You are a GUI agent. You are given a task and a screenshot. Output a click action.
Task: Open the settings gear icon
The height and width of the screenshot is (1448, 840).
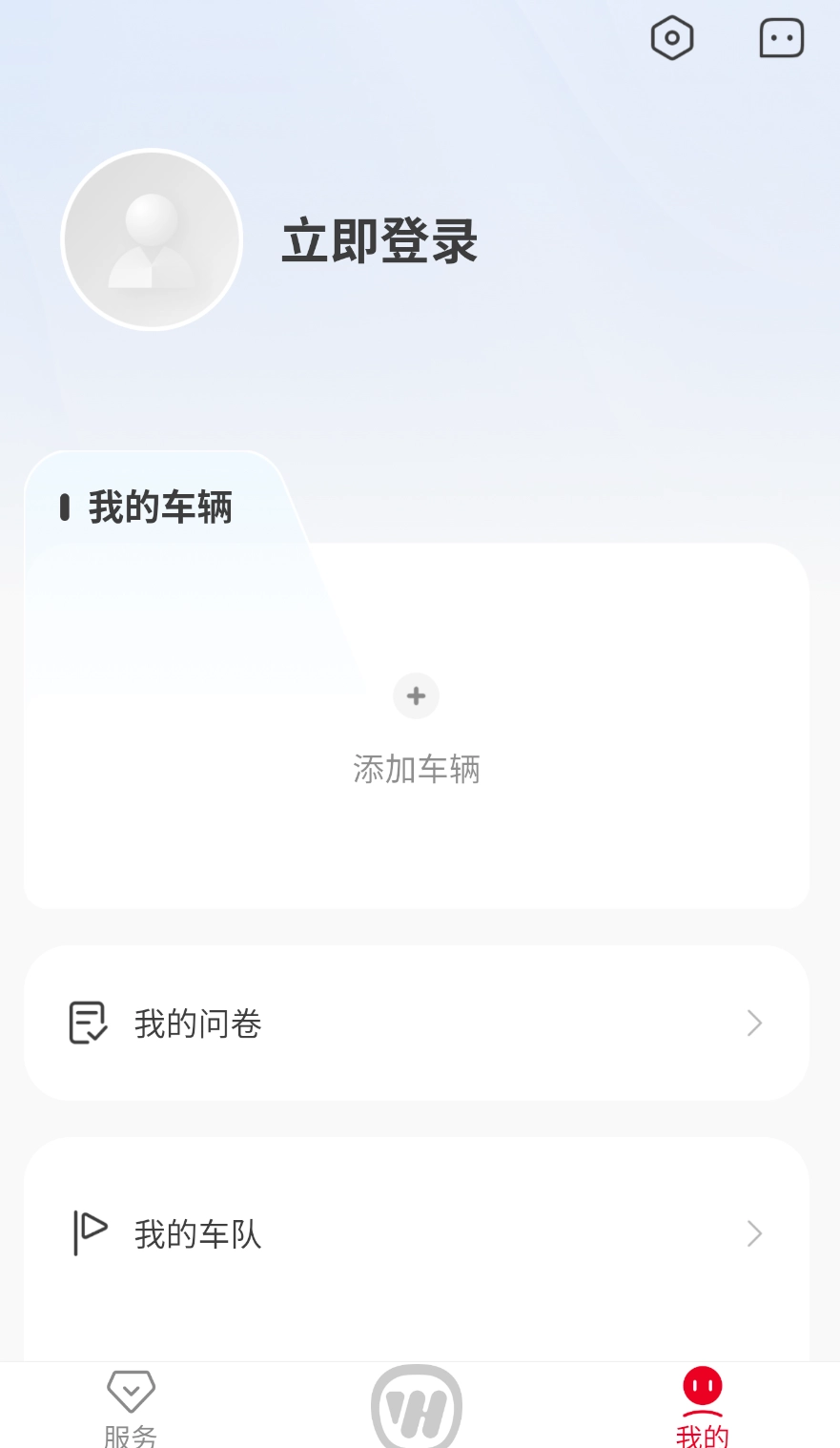pyautogui.click(x=671, y=37)
